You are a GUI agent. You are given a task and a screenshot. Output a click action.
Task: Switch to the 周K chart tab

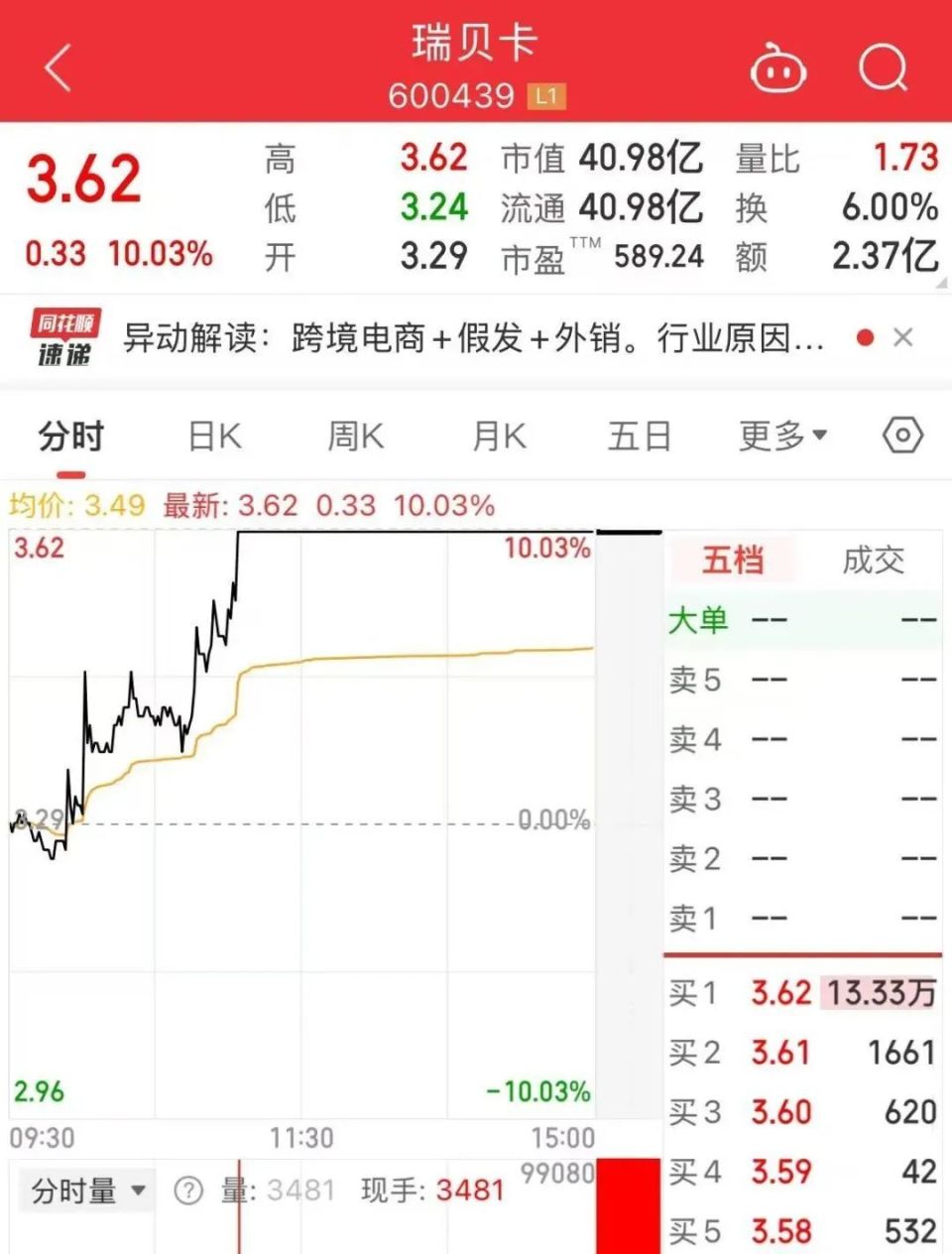pos(356,437)
